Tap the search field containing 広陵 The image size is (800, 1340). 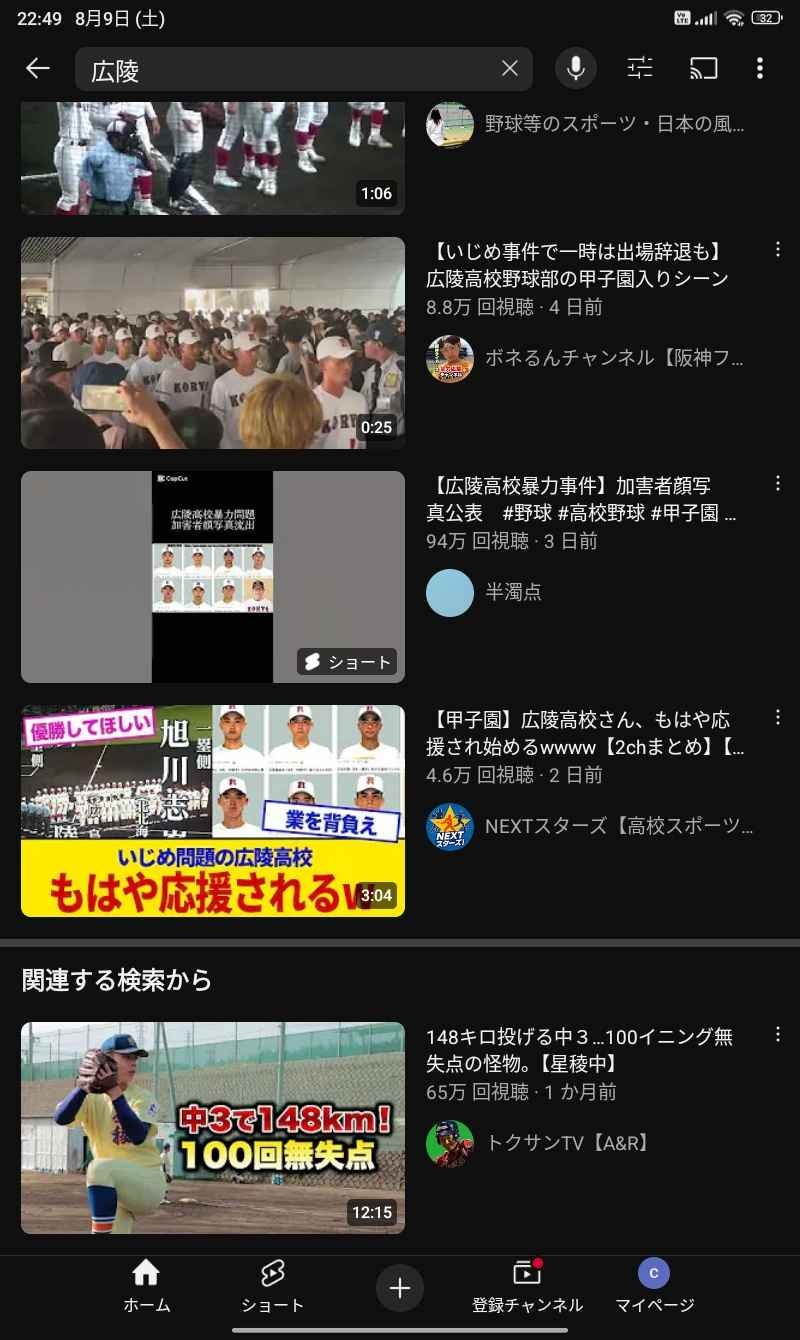tap(303, 69)
